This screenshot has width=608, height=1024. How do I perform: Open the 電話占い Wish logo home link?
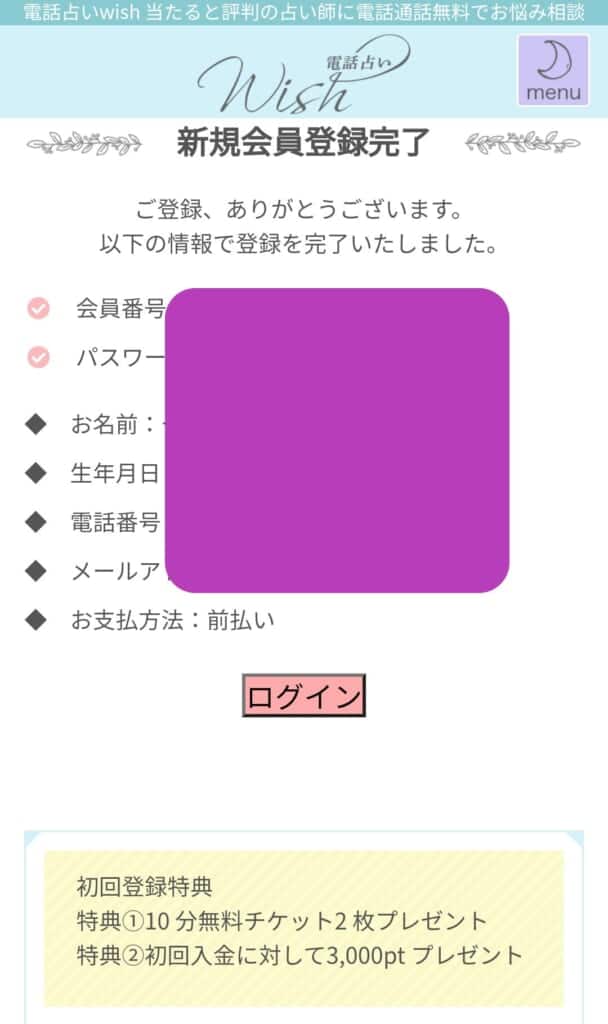[x=300, y=75]
